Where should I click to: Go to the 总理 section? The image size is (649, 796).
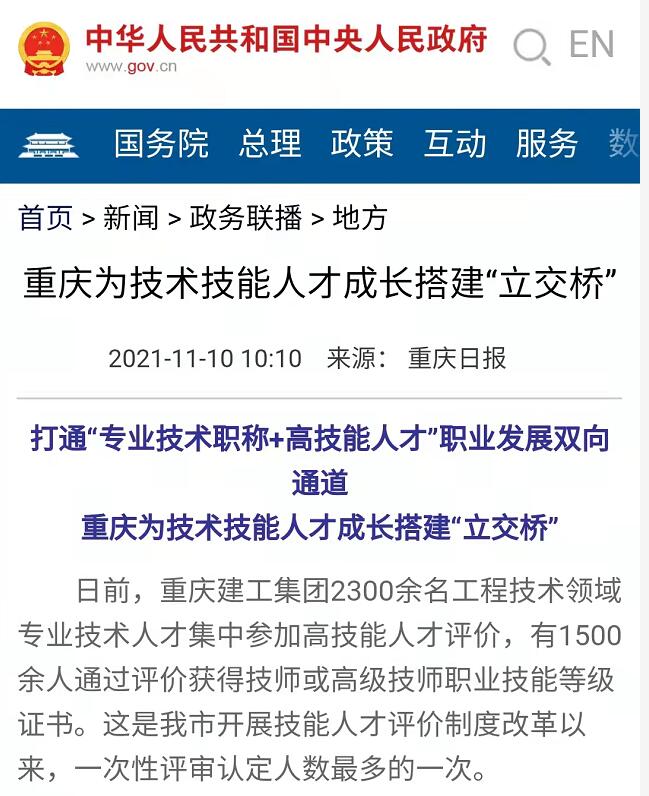(270, 144)
